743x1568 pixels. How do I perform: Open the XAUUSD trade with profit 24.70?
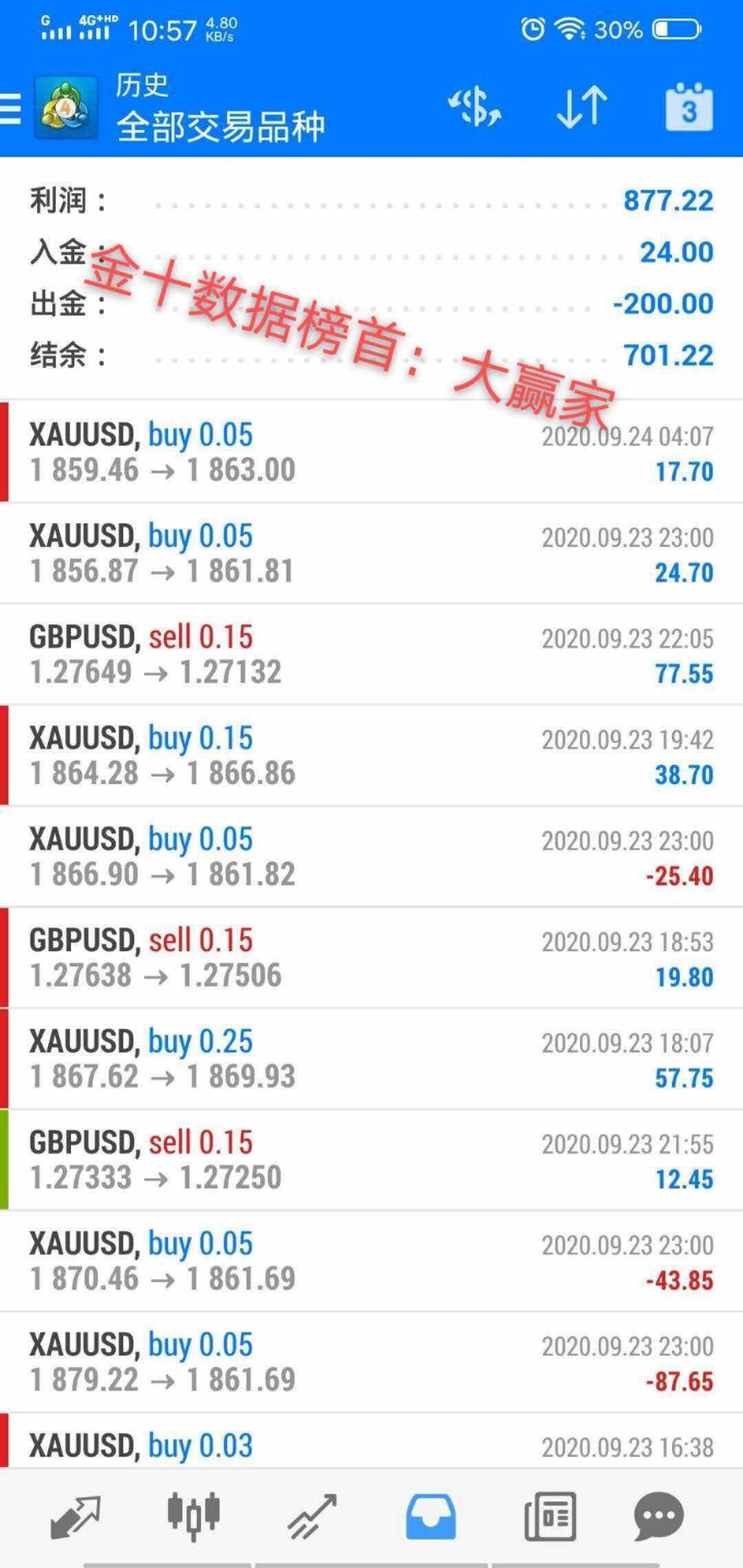tap(371, 553)
